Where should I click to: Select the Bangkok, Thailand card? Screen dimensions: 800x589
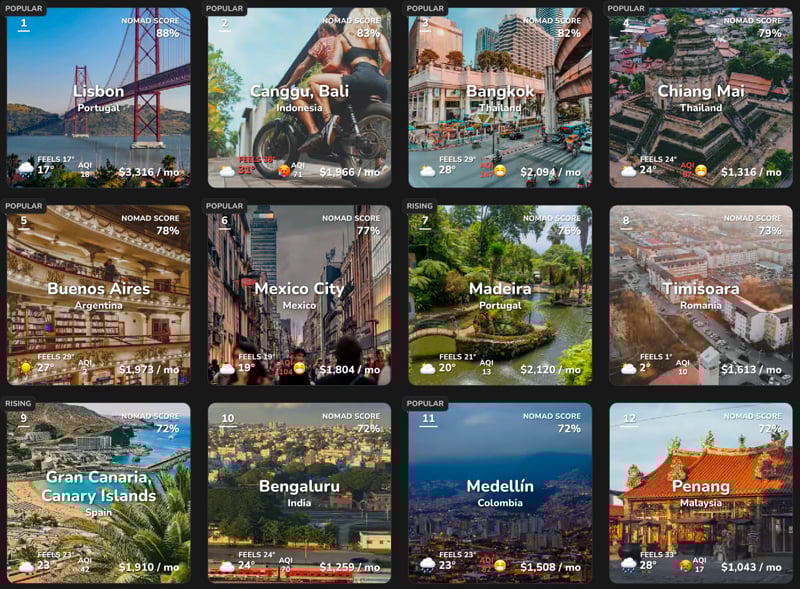point(500,96)
